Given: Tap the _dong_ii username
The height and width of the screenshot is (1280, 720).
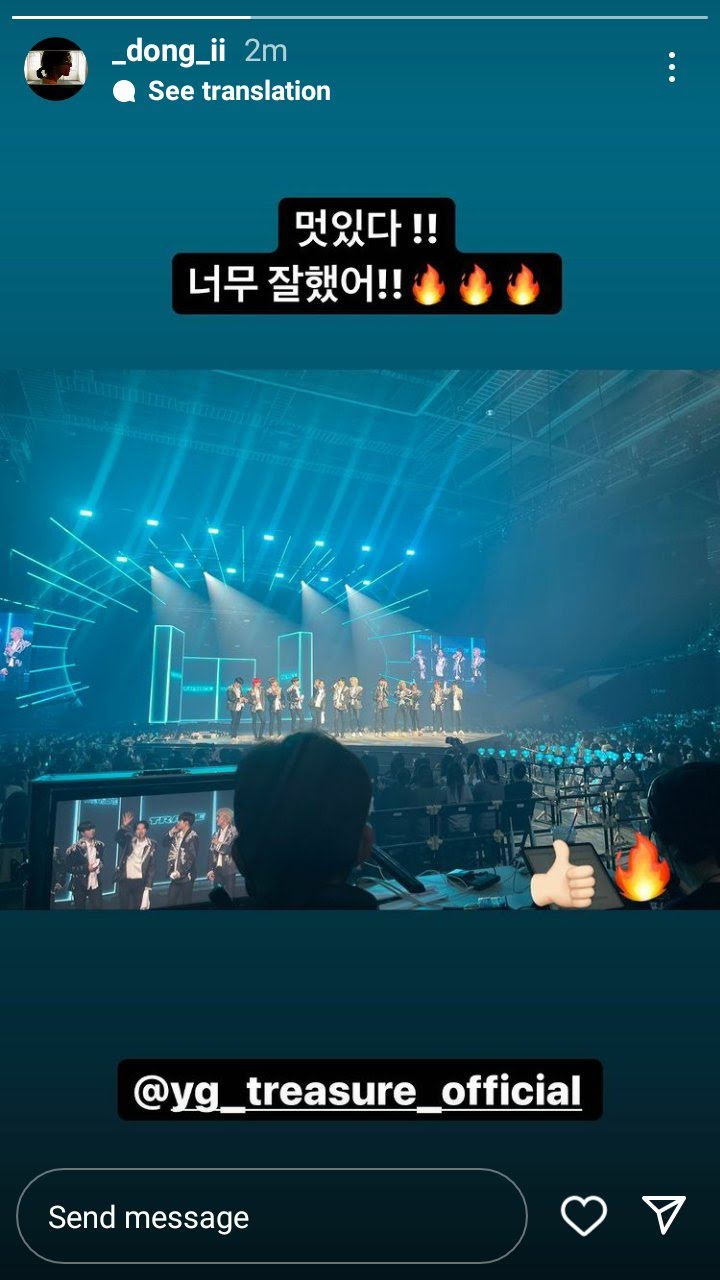Looking at the screenshot, I should pyautogui.click(x=169, y=49).
